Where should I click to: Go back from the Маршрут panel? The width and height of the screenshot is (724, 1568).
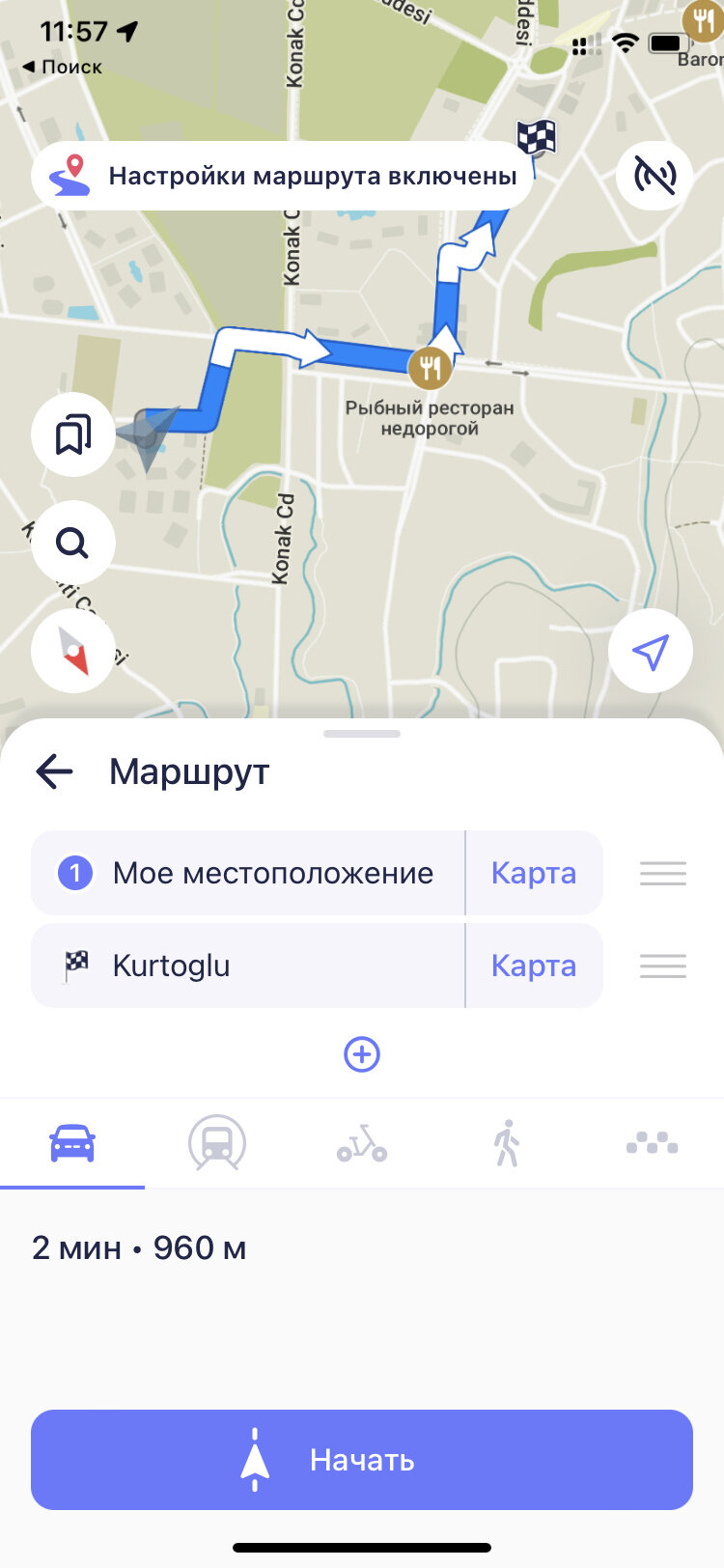54,771
